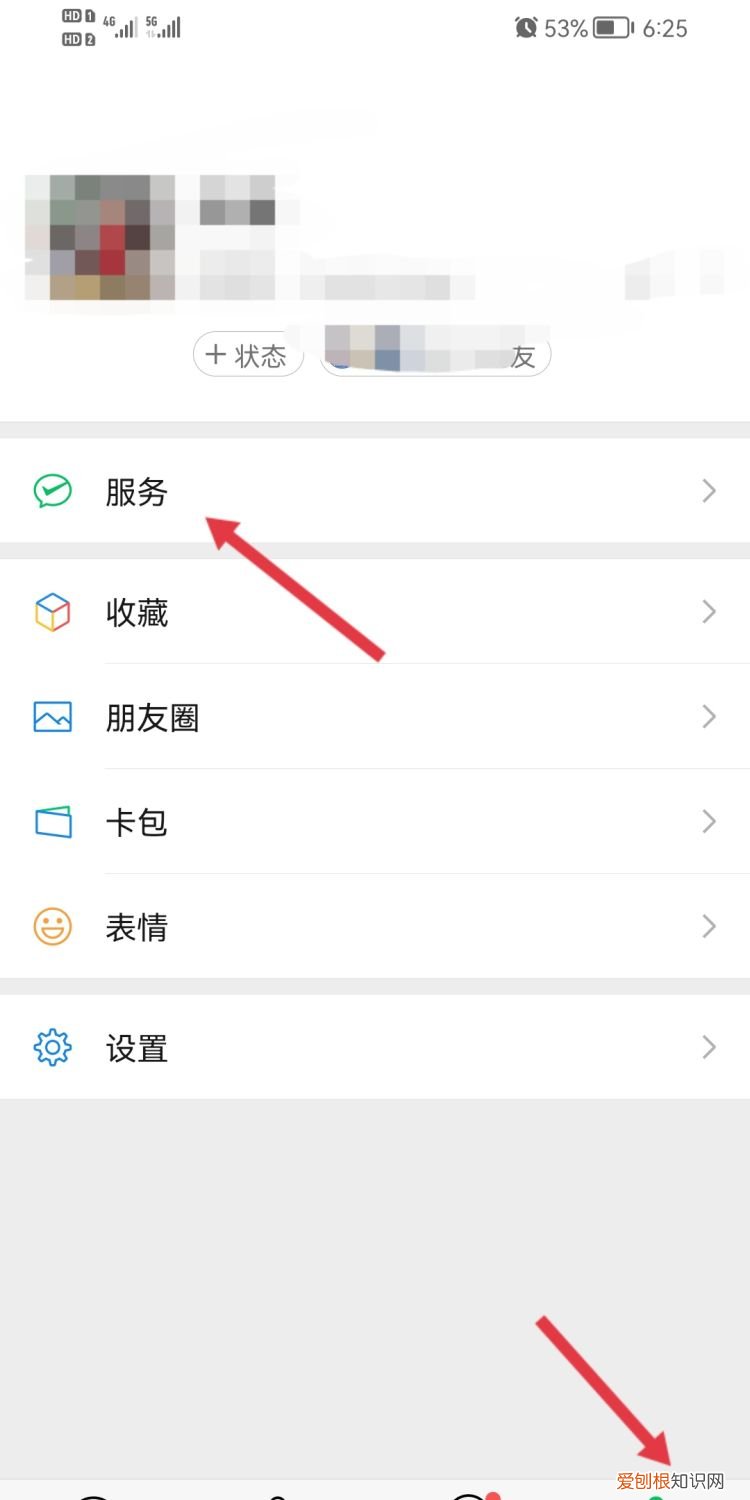Expand the 表情 row chevron
Screen dimensions: 750x1500
(x=709, y=927)
